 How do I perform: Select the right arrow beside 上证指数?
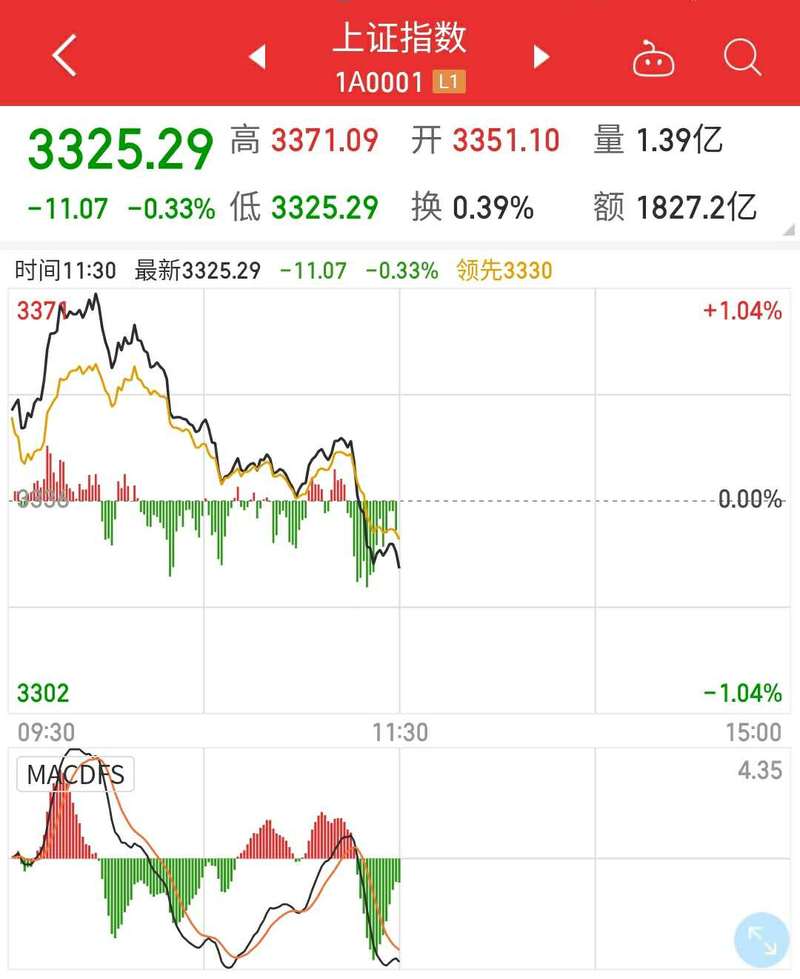(x=539, y=57)
